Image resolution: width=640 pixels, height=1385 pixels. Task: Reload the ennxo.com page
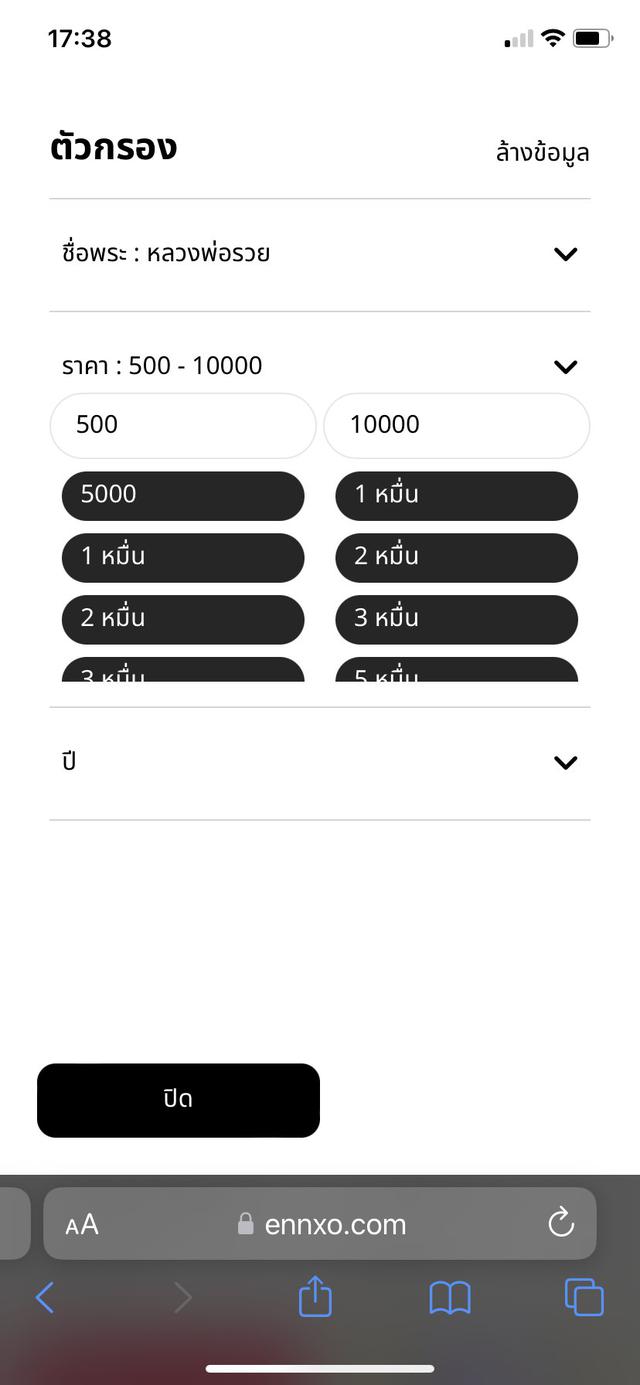click(x=561, y=1222)
